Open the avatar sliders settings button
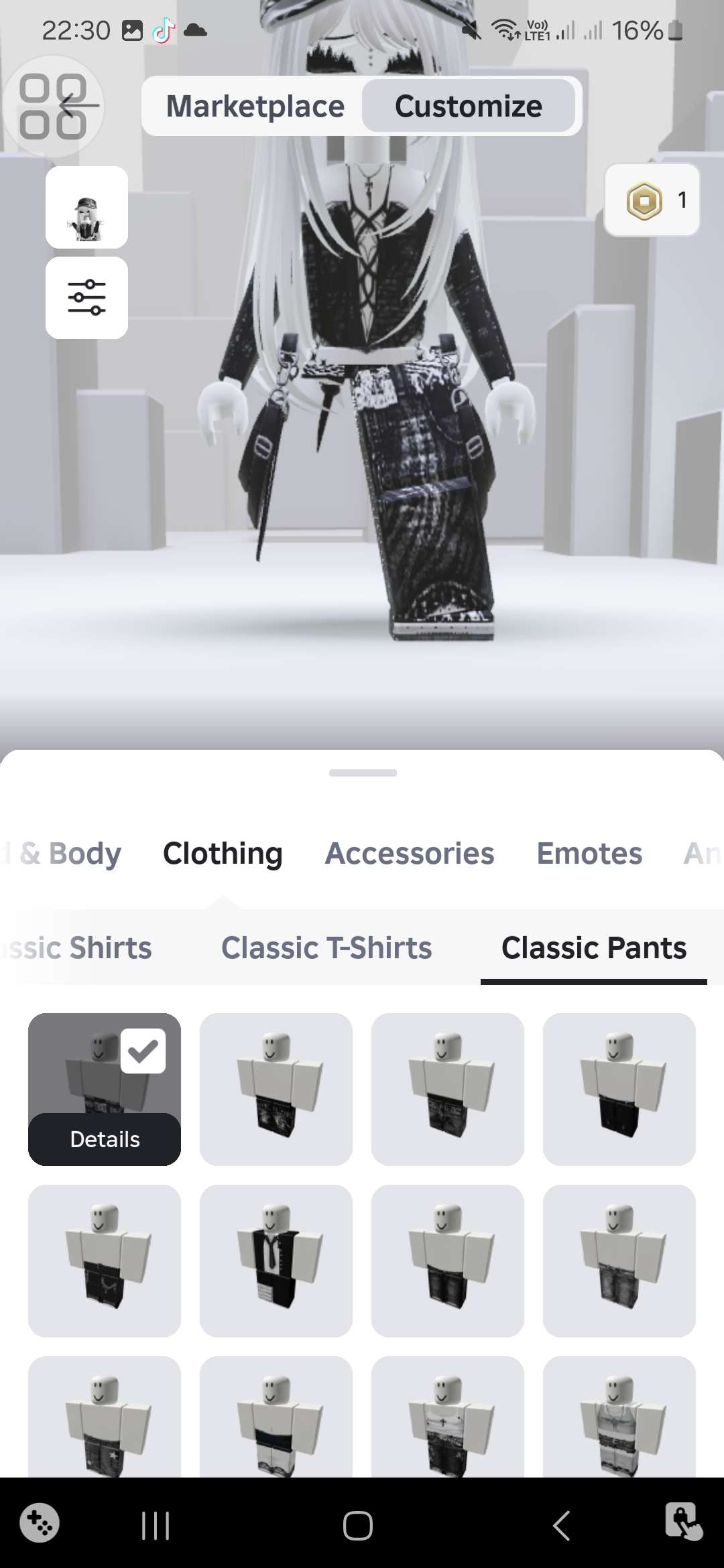This screenshot has height=1568, width=724. tap(86, 298)
